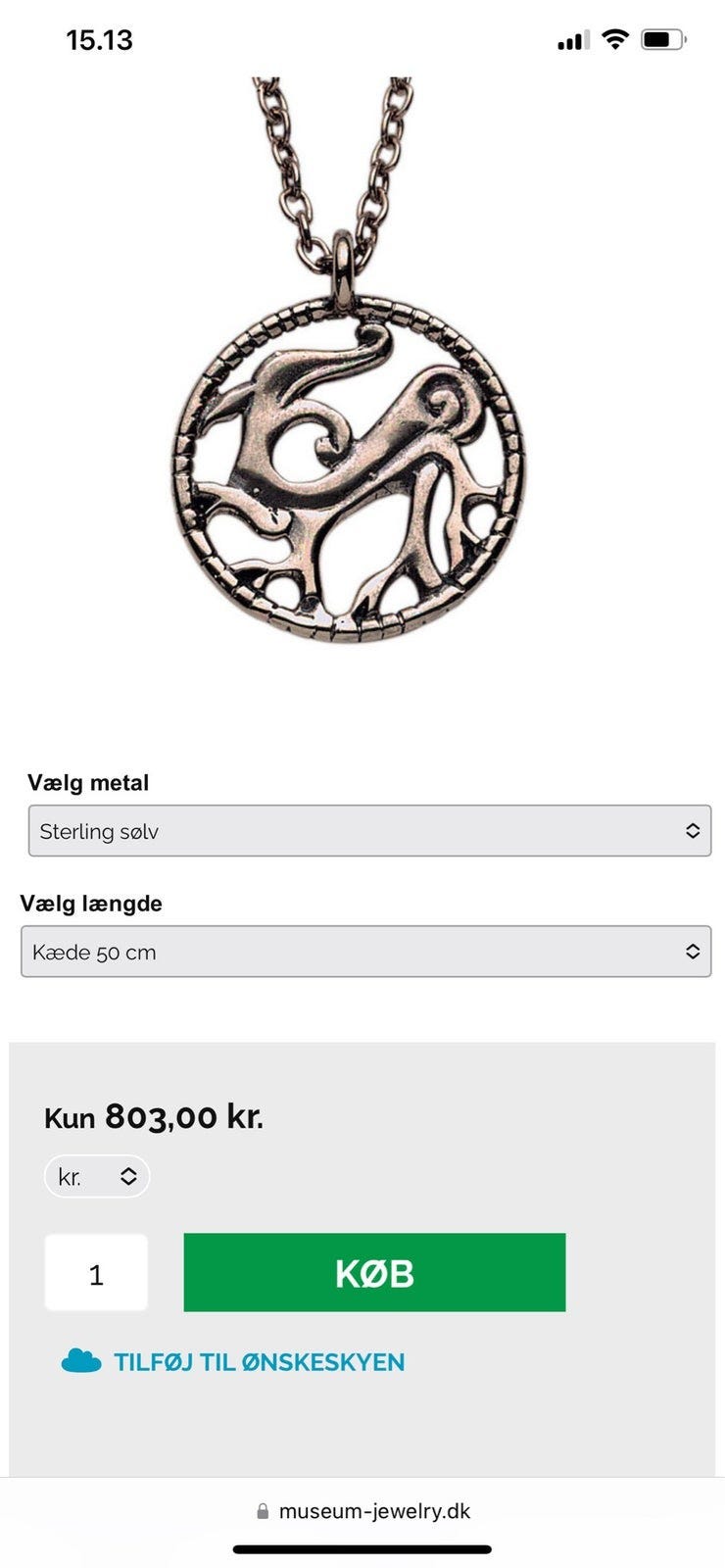Click the TILFØJ TIL ØNSKESKYEN link
The image size is (725, 1568).
(x=260, y=1360)
